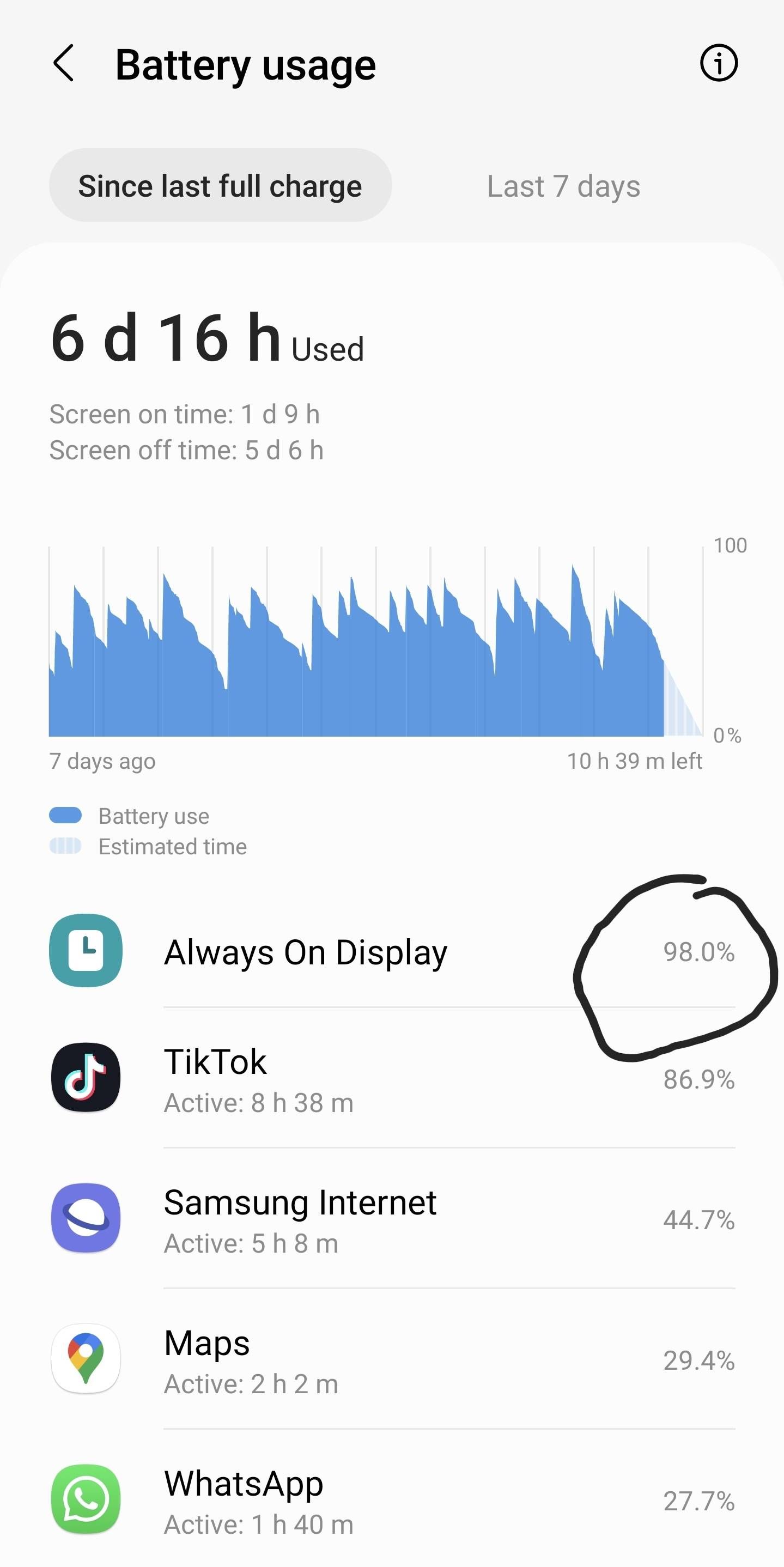784x1567 pixels.
Task: Switch to the Last 7 days tab
Action: tap(563, 186)
